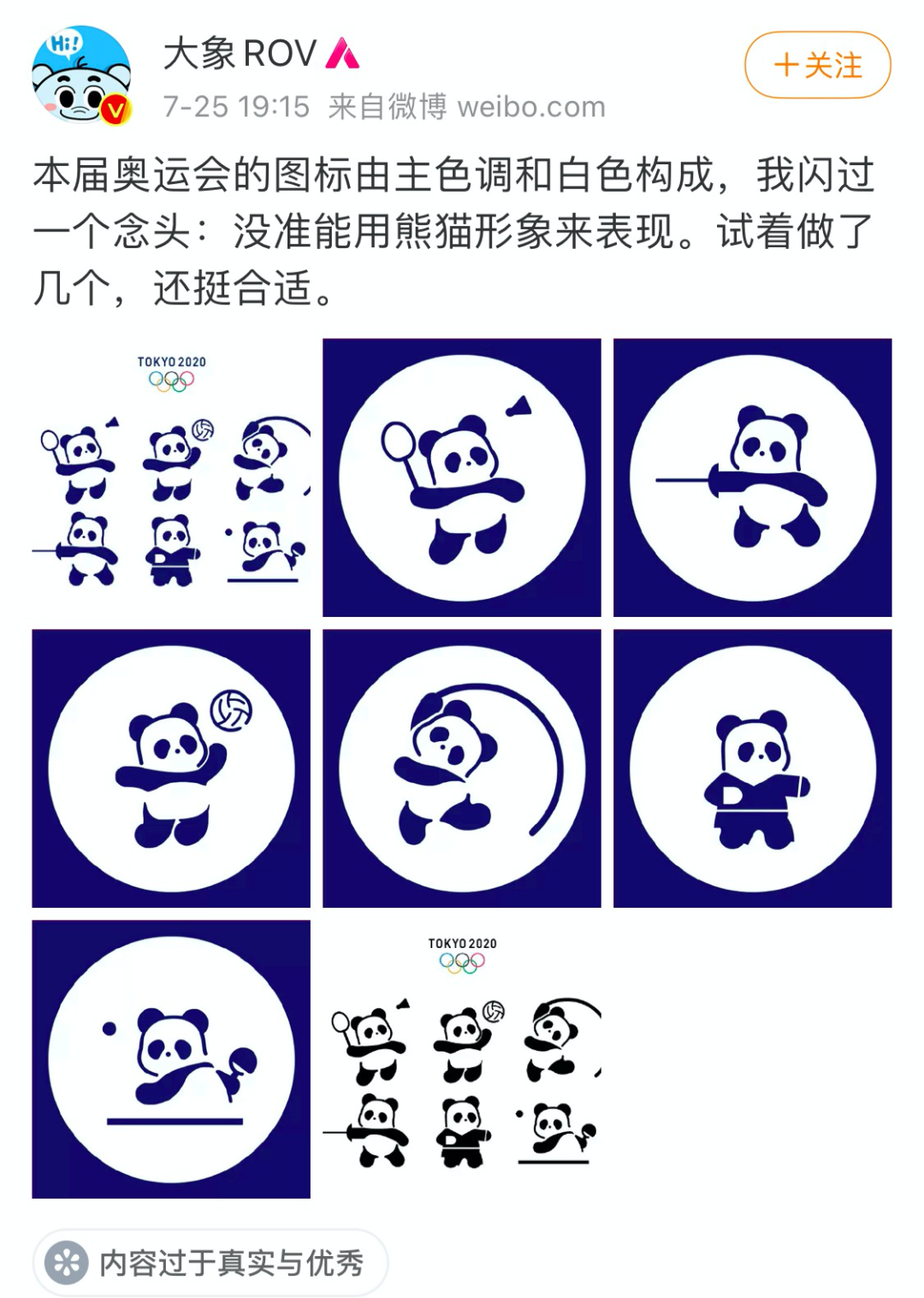View the badminton panda image
This screenshot has height=1298, width=924.
pyautogui.click(x=462, y=477)
